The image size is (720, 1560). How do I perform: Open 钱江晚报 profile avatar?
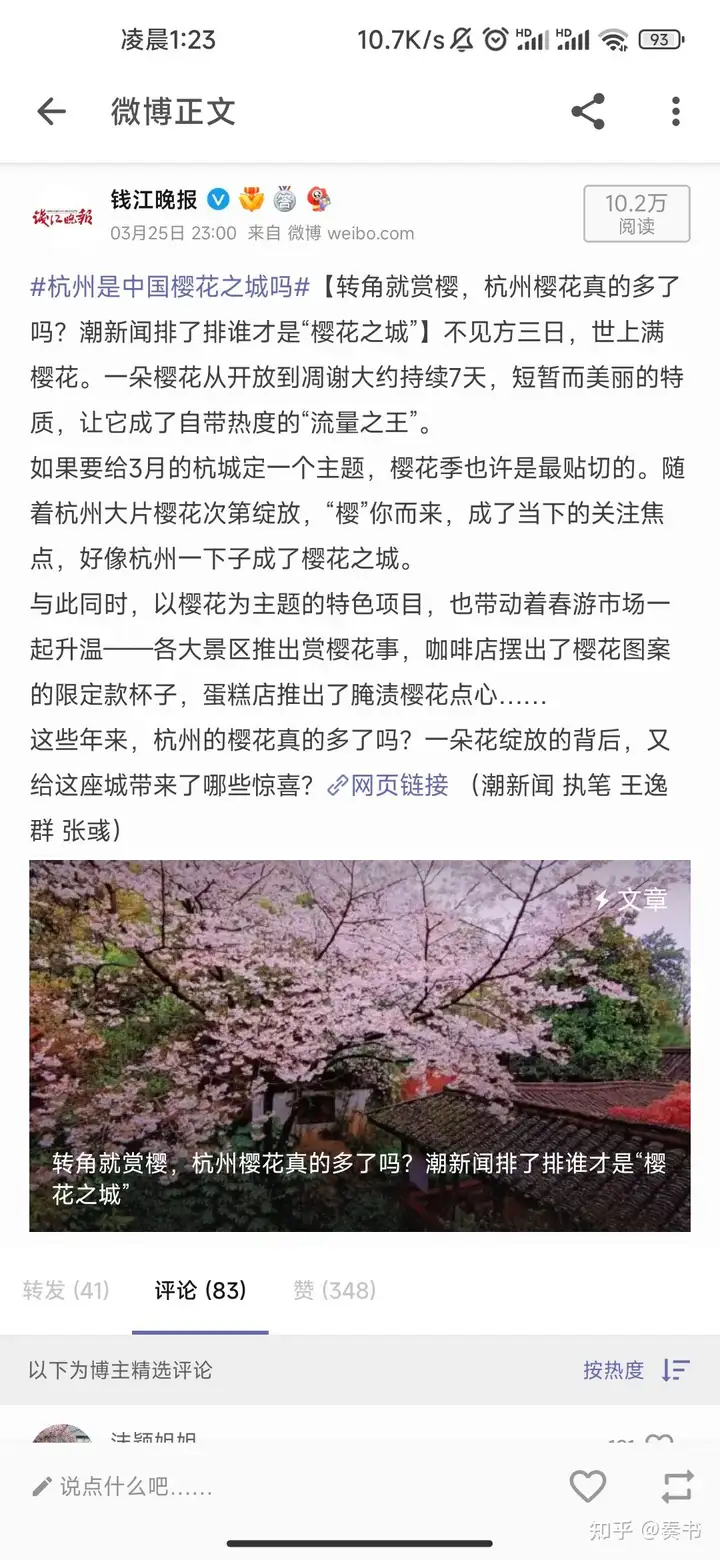coord(62,214)
